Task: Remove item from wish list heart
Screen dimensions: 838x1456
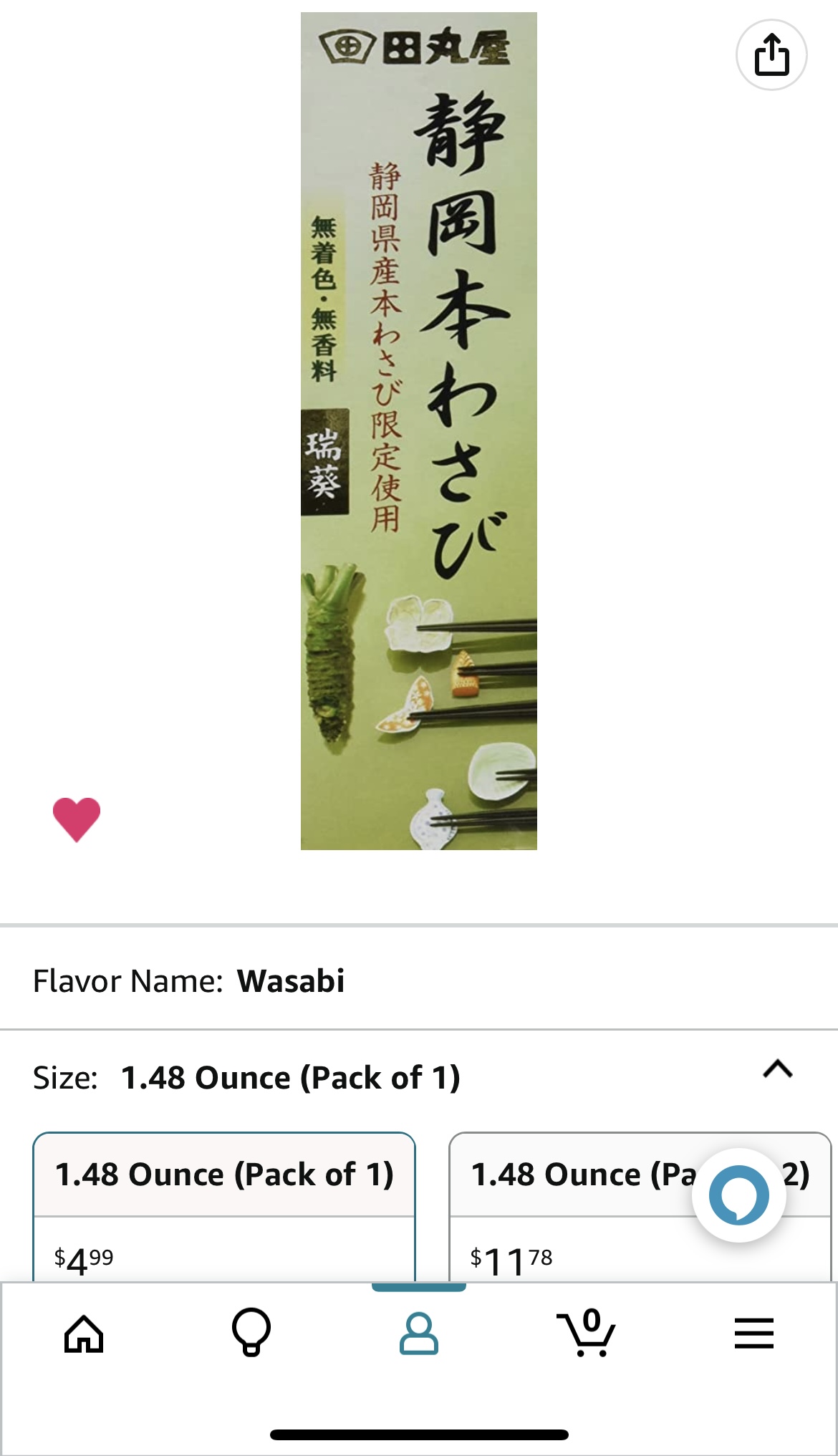Action: click(x=77, y=819)
